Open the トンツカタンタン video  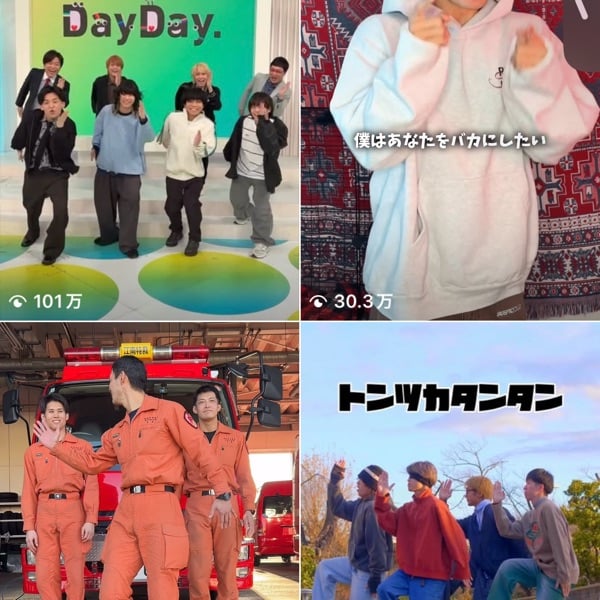[x=450, y=462]
